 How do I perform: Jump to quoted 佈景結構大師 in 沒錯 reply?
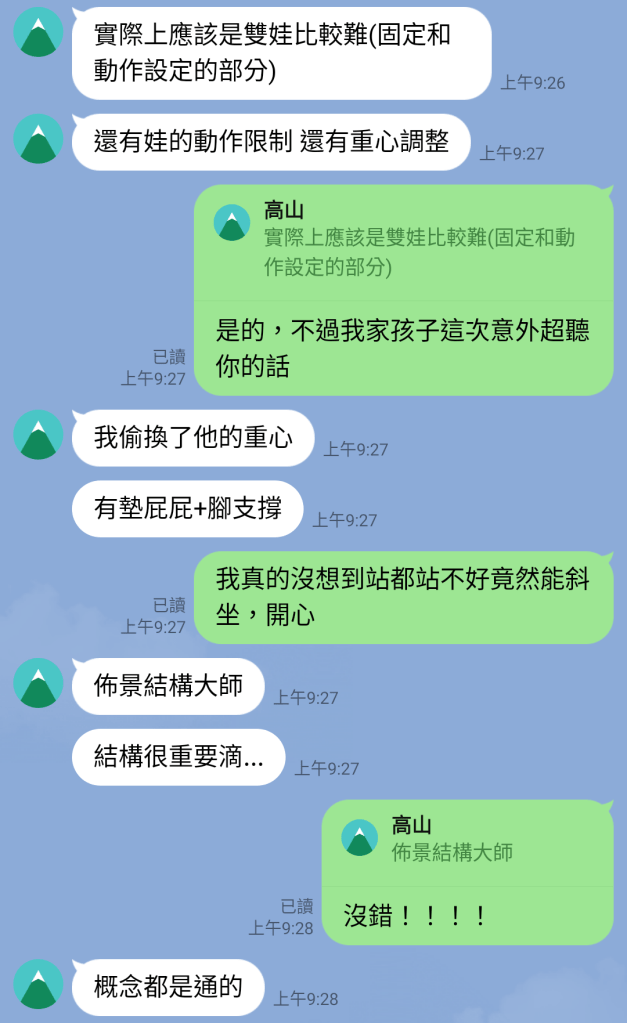(467, 840)
